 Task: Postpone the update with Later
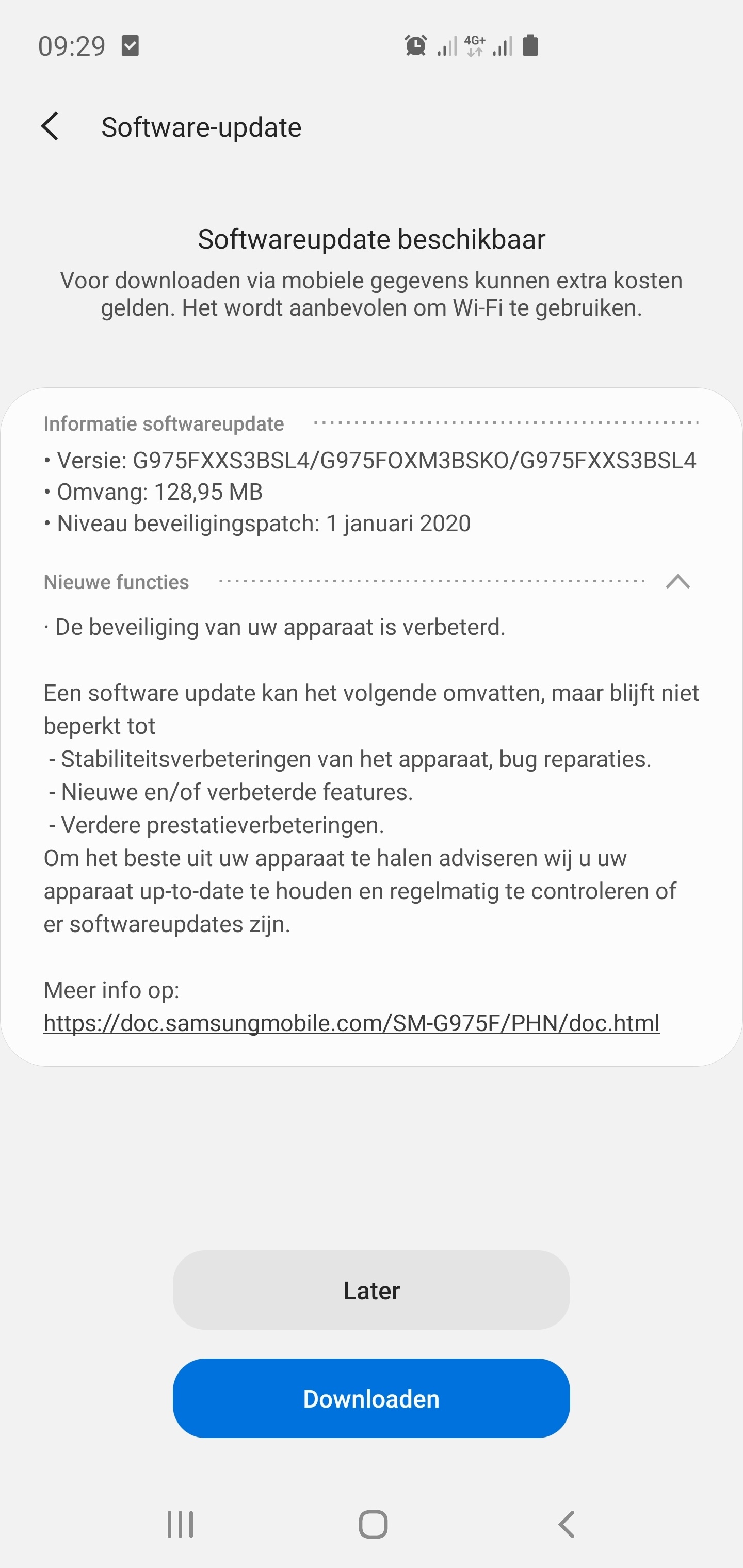coord(371,1290)
